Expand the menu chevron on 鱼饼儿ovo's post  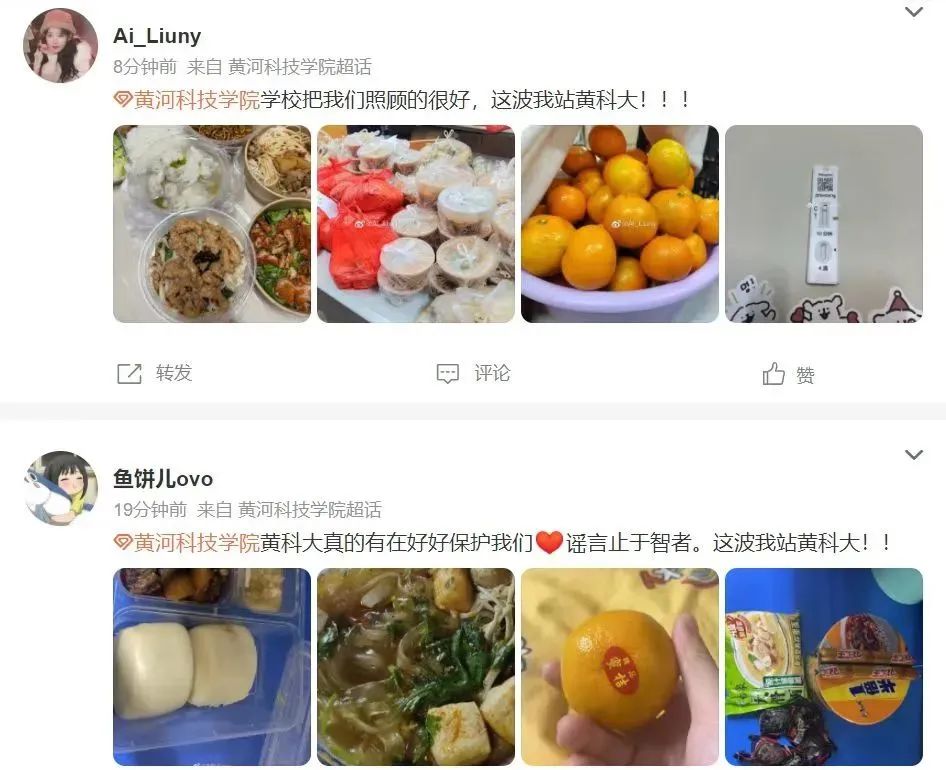coord(913,455)
